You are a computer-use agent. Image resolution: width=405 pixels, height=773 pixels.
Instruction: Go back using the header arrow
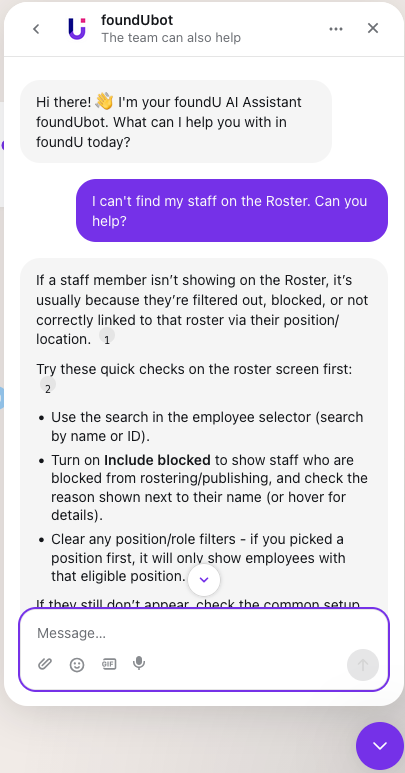coord(36,29)
